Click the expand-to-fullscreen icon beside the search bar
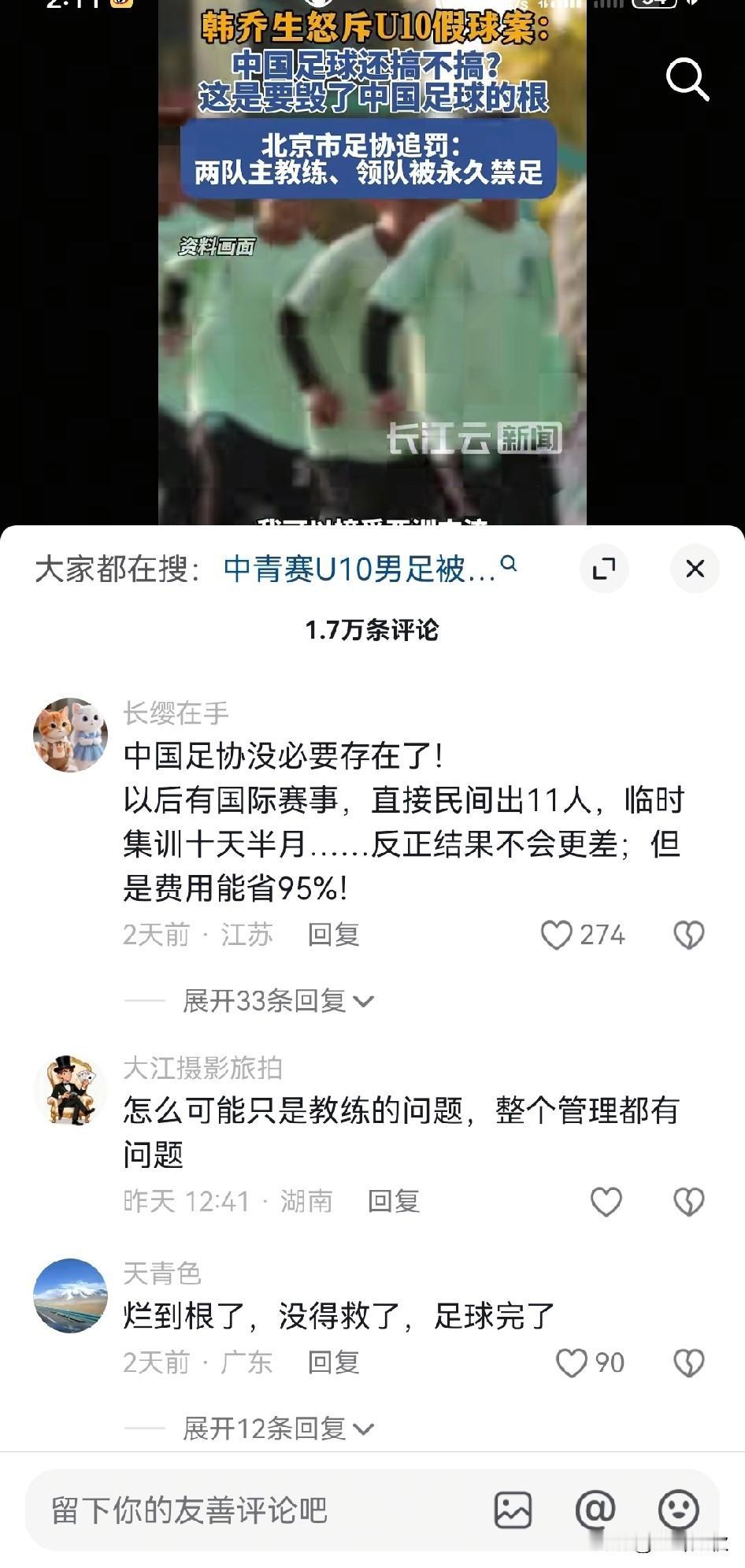Screen dimensions: 745x1568 (x=605, y=569)
